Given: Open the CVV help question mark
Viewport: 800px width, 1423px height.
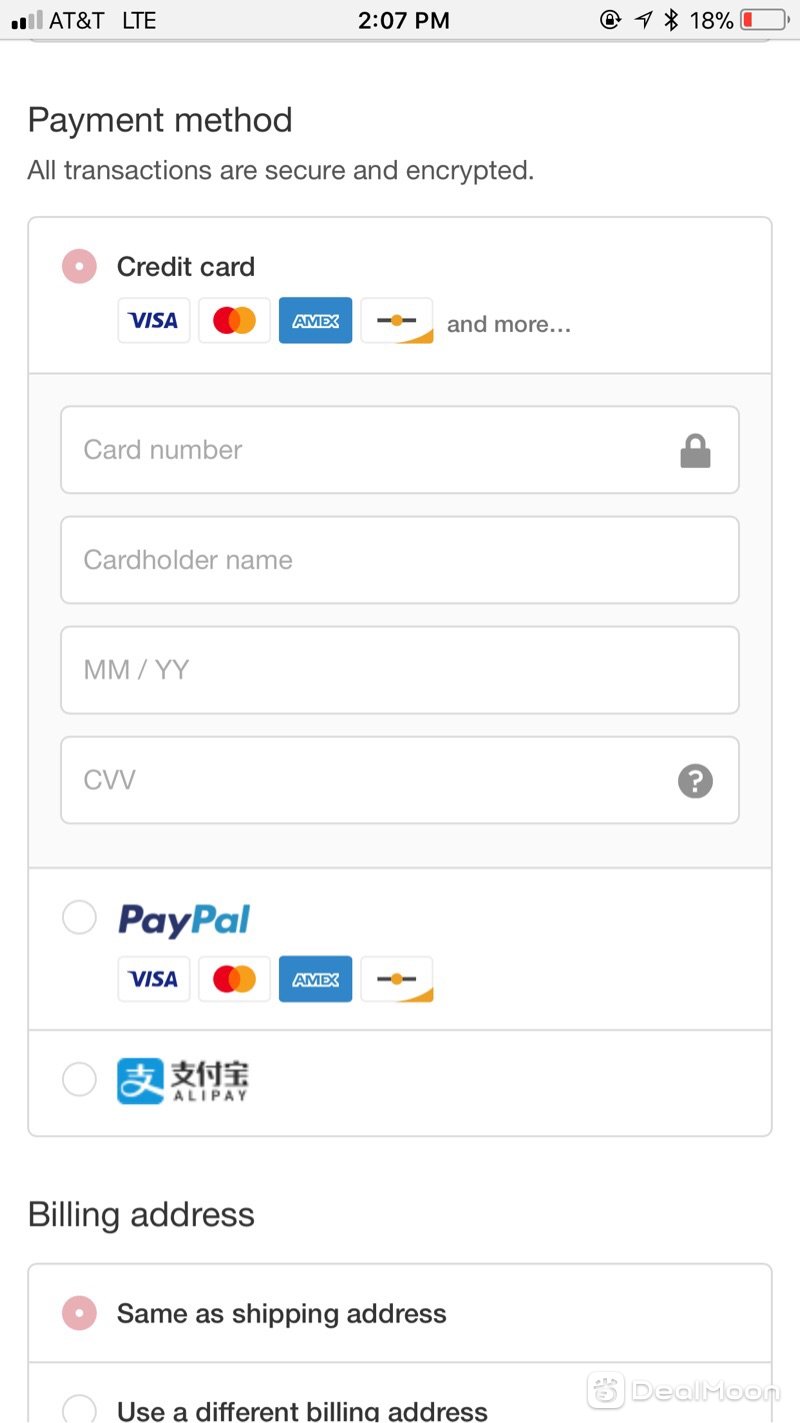Looking at the screenshot, I should point(695,780).
